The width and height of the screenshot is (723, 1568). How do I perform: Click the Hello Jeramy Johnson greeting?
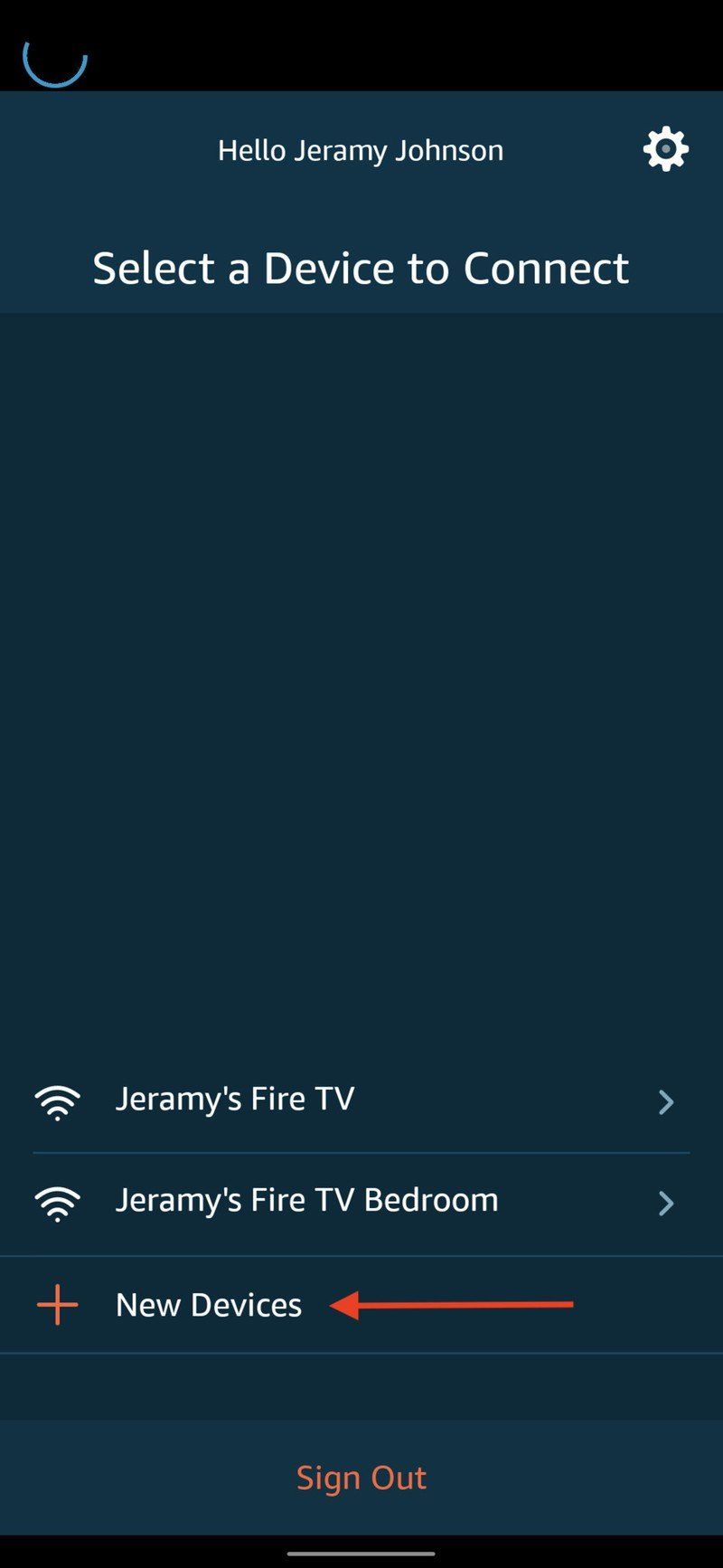[x=360, y=149]
